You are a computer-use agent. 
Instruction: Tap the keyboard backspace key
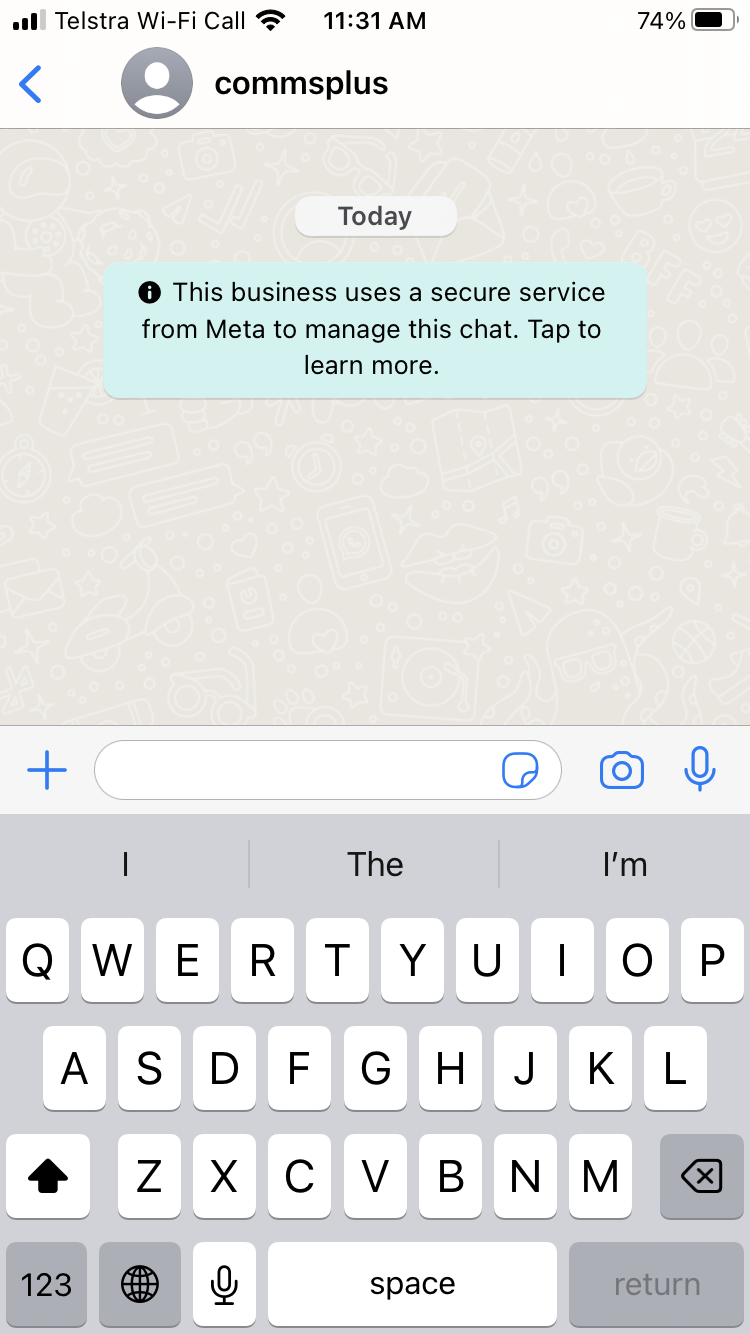coord(701,1177)
